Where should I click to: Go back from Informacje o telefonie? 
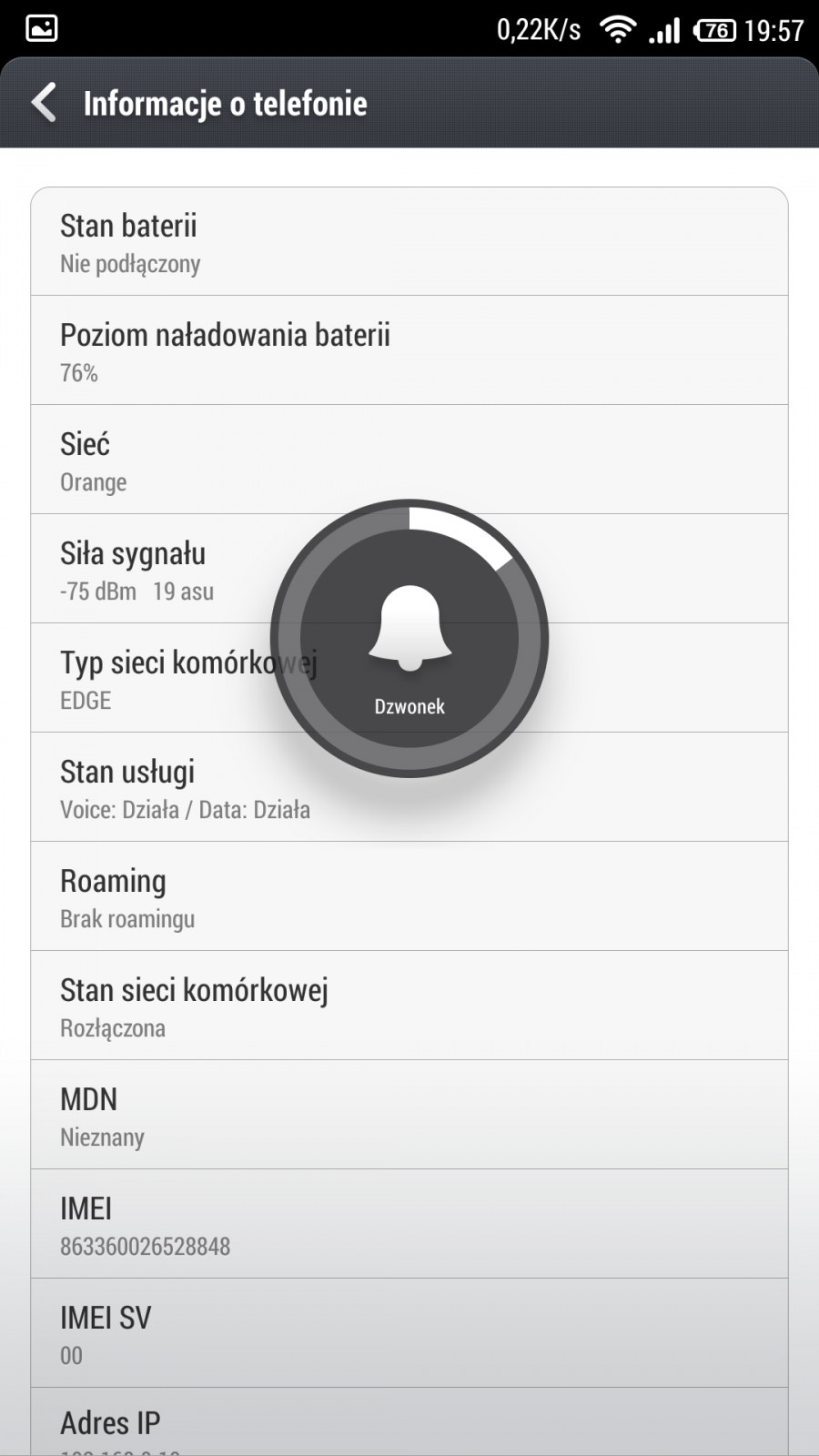44,103
